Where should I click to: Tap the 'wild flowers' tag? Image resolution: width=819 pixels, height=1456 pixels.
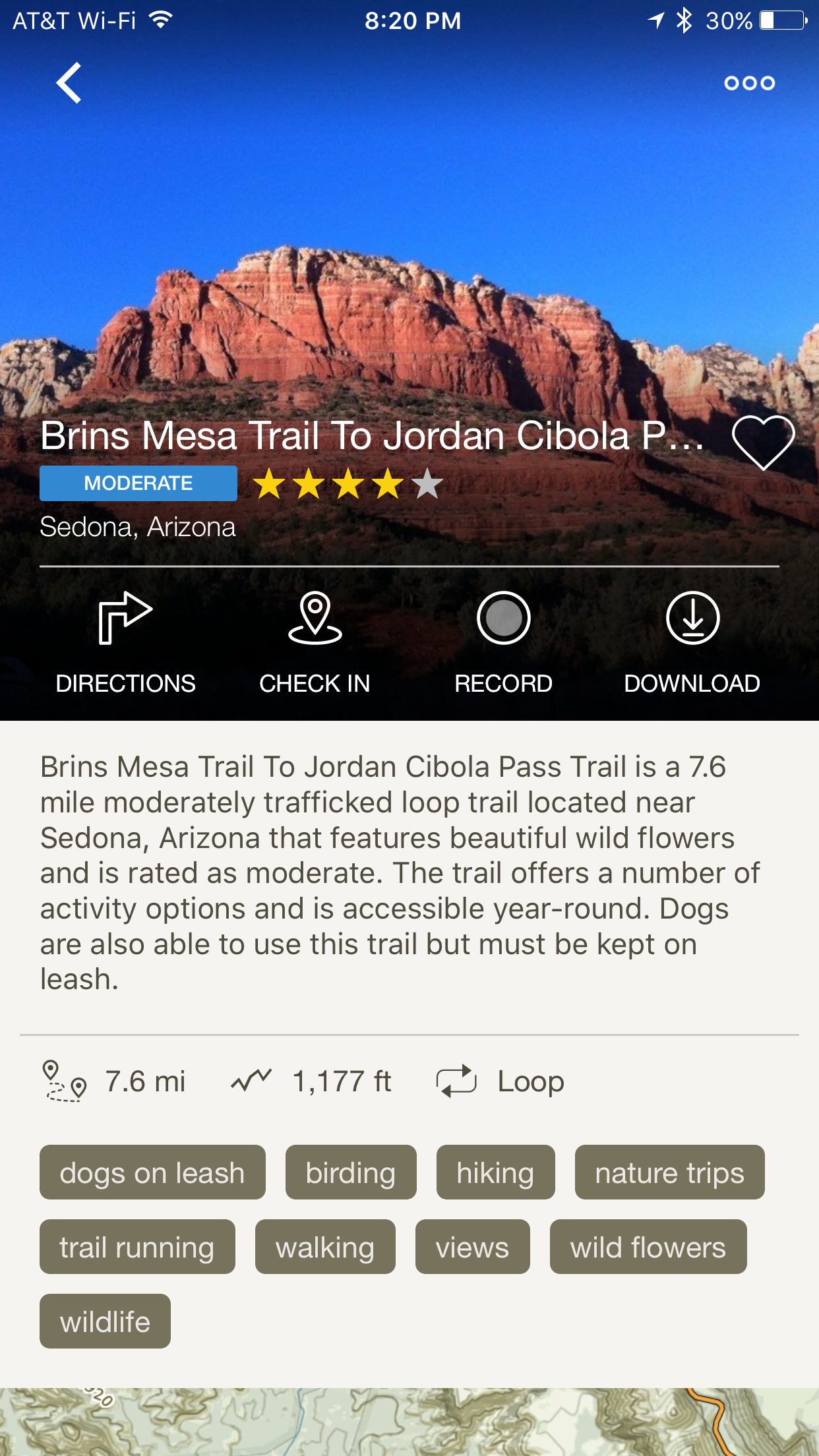648,1247
